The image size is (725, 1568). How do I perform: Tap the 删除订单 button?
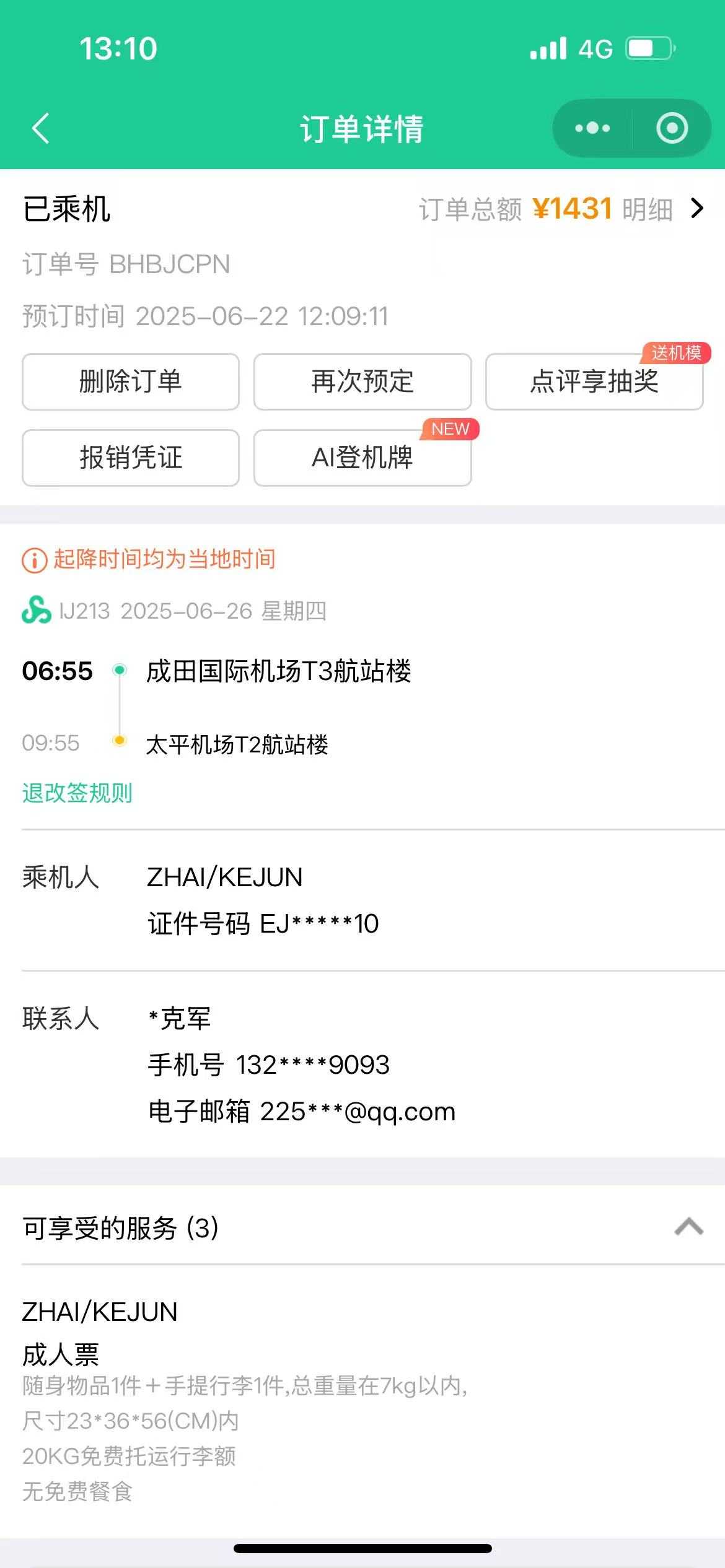[131, 381]
